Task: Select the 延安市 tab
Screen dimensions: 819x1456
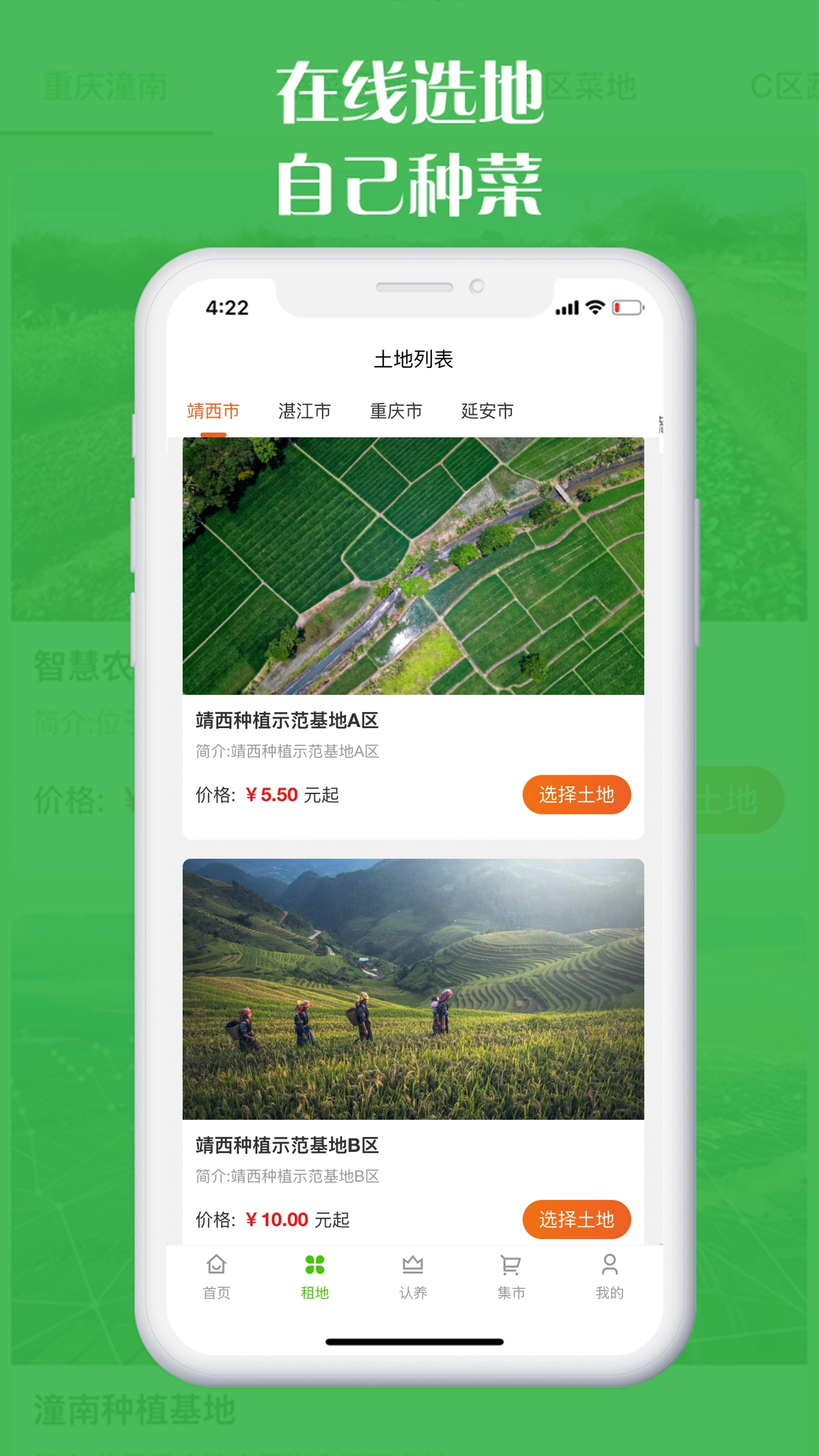Action: point(487,410)
